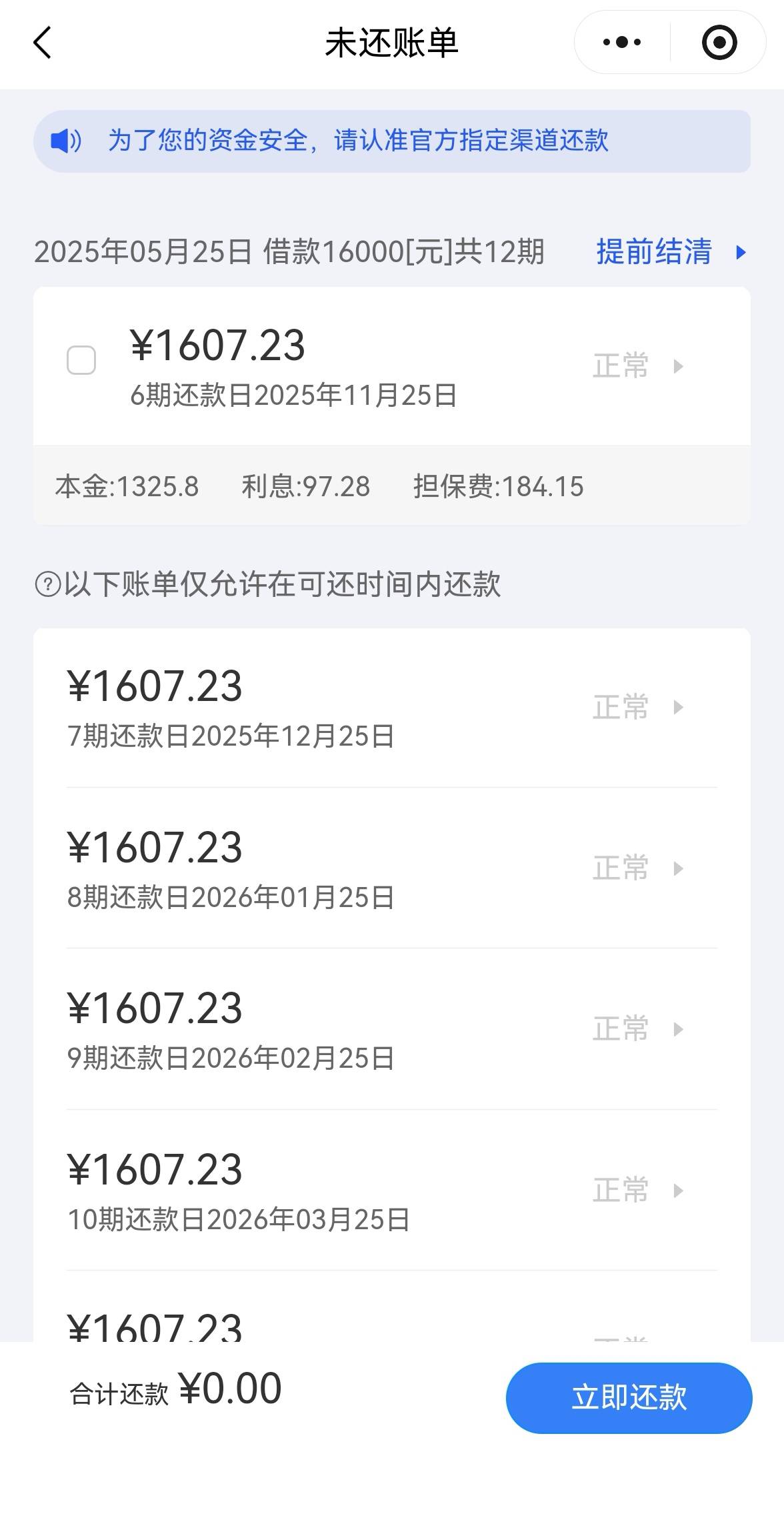This screenshot has height=1530, width=784.
Task: Open the help icon beside 以下账单仅允许
Action: click(x=47, y=584)
